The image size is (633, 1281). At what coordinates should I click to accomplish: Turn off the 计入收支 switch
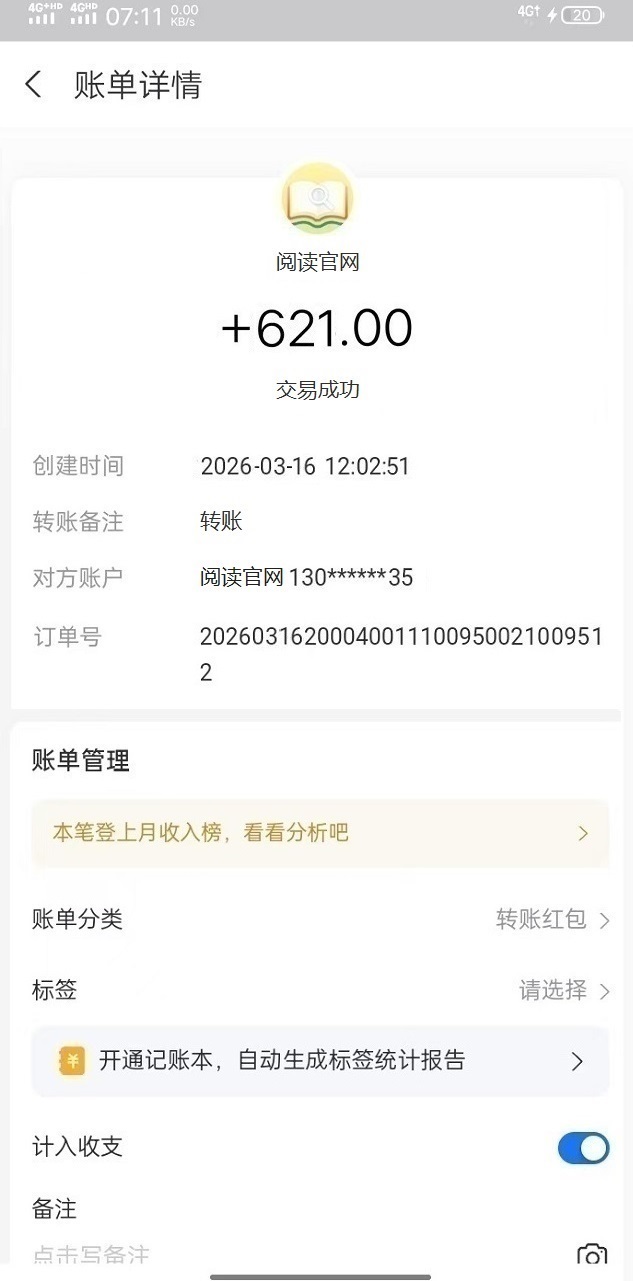click(583, 1148)
